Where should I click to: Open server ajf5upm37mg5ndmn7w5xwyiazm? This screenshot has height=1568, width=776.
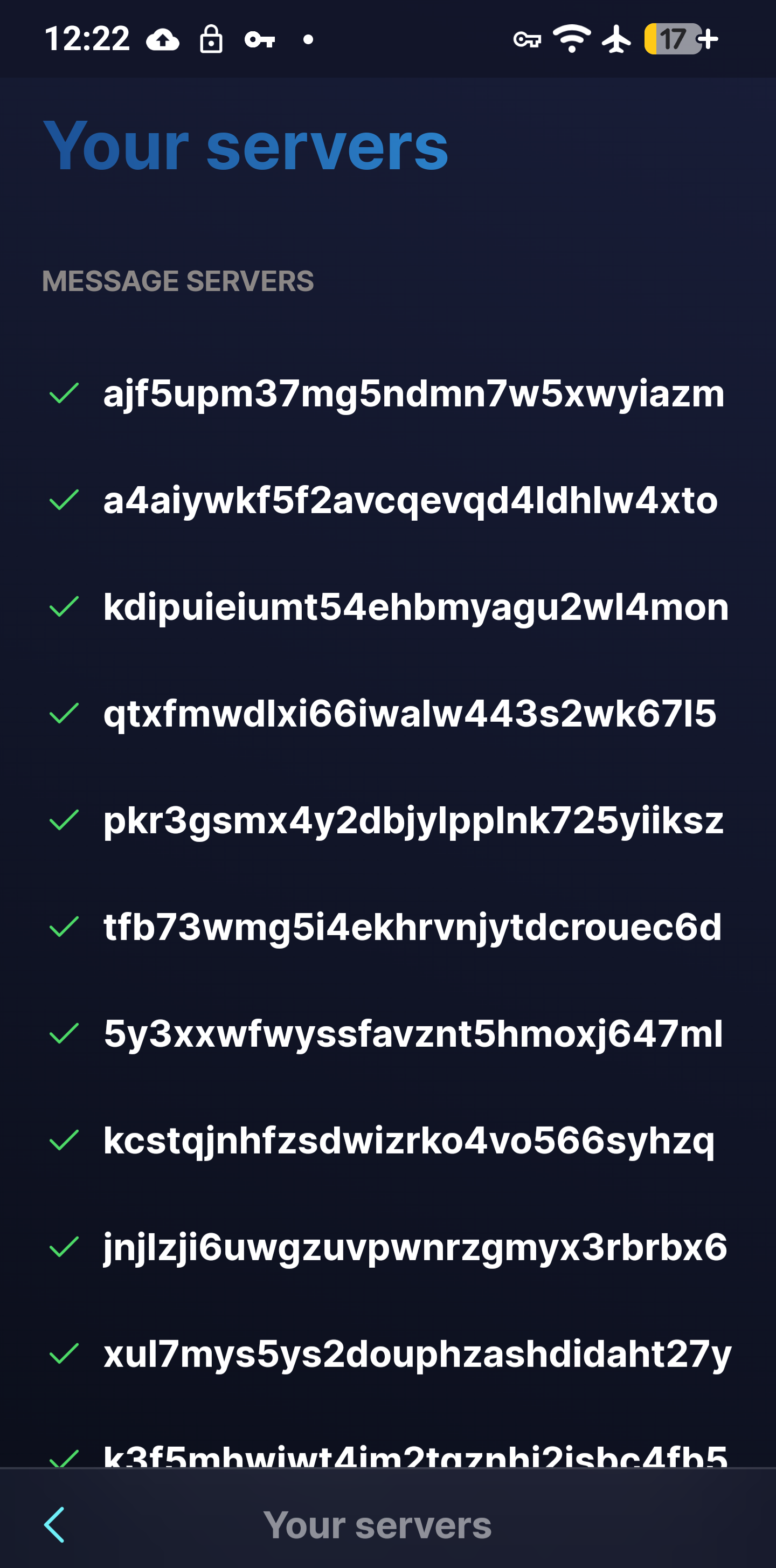tap(414, 394)
